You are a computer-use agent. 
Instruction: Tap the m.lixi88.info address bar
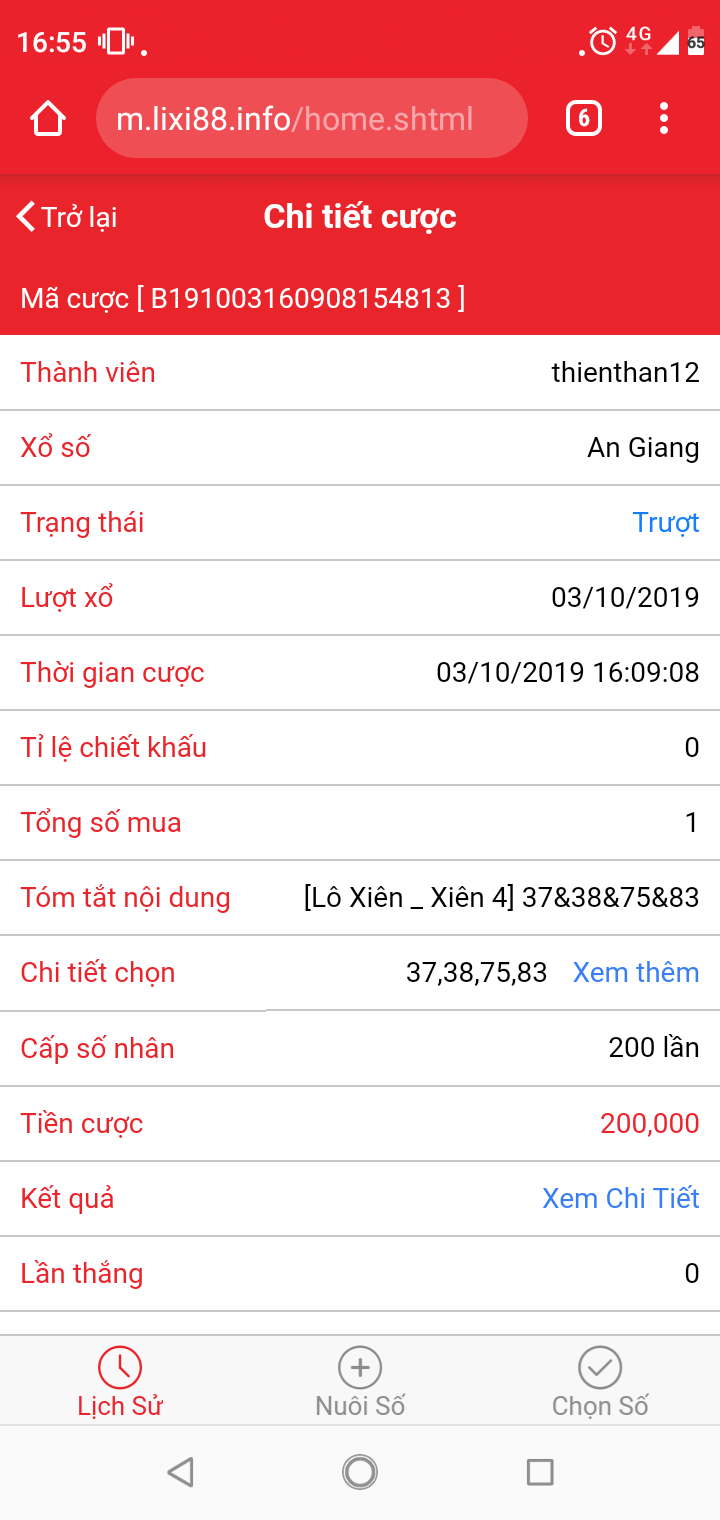pyautogui.click(x=311, y=120)
